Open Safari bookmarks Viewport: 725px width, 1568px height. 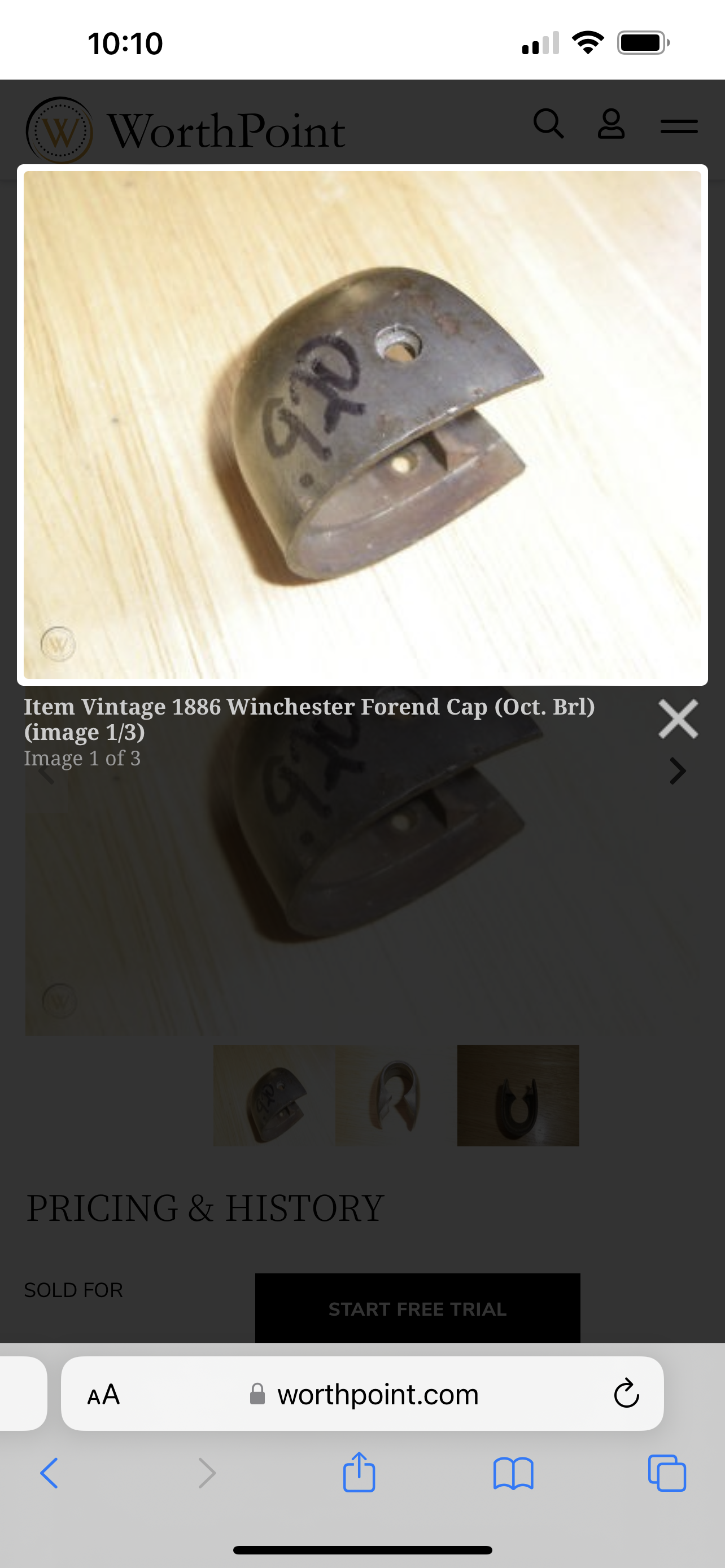(513, 1474)
